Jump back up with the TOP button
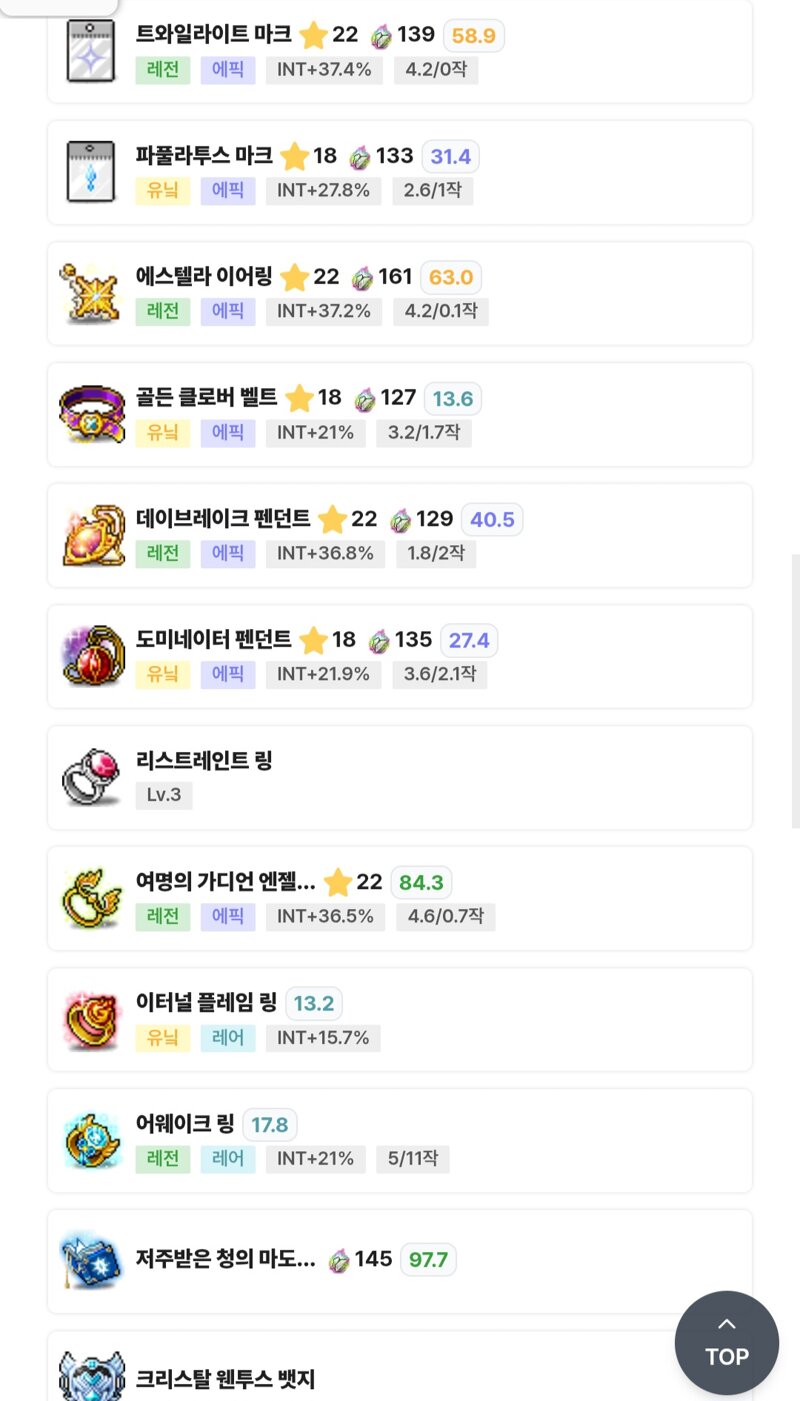Screen dimensions: 800x1401 (727, 1343)
